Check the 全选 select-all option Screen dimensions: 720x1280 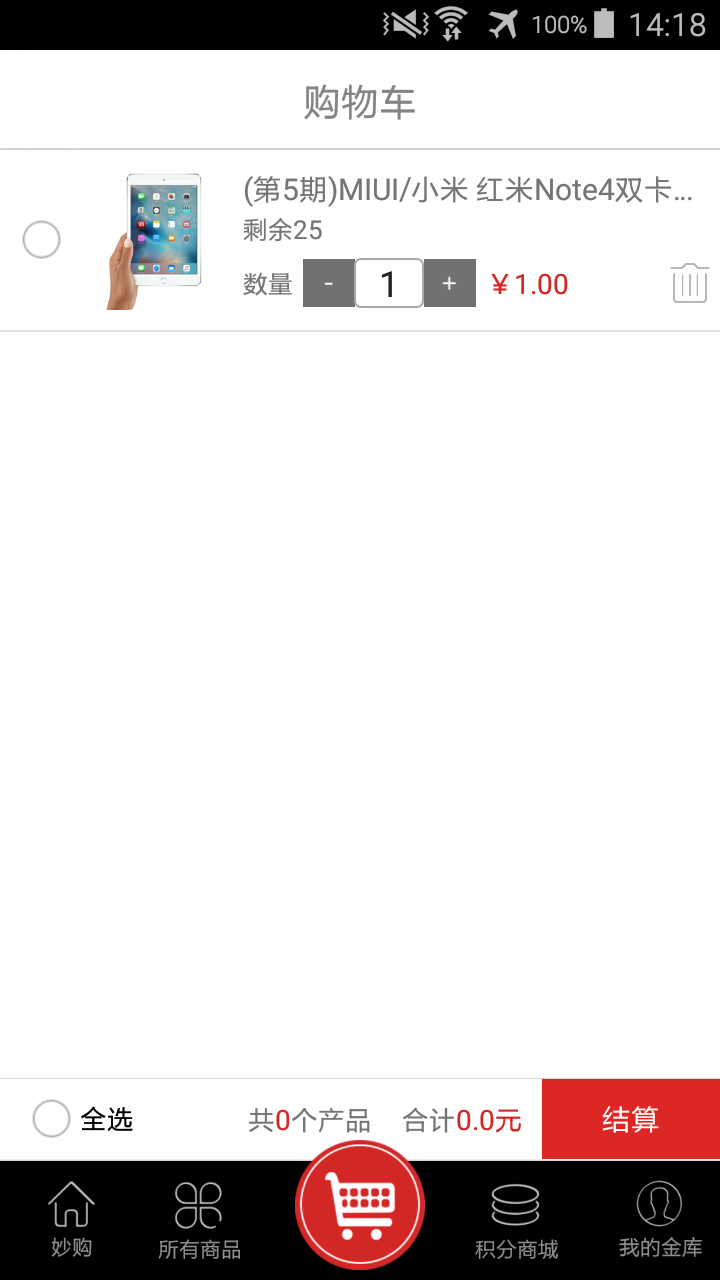[x=52, y=1119]
